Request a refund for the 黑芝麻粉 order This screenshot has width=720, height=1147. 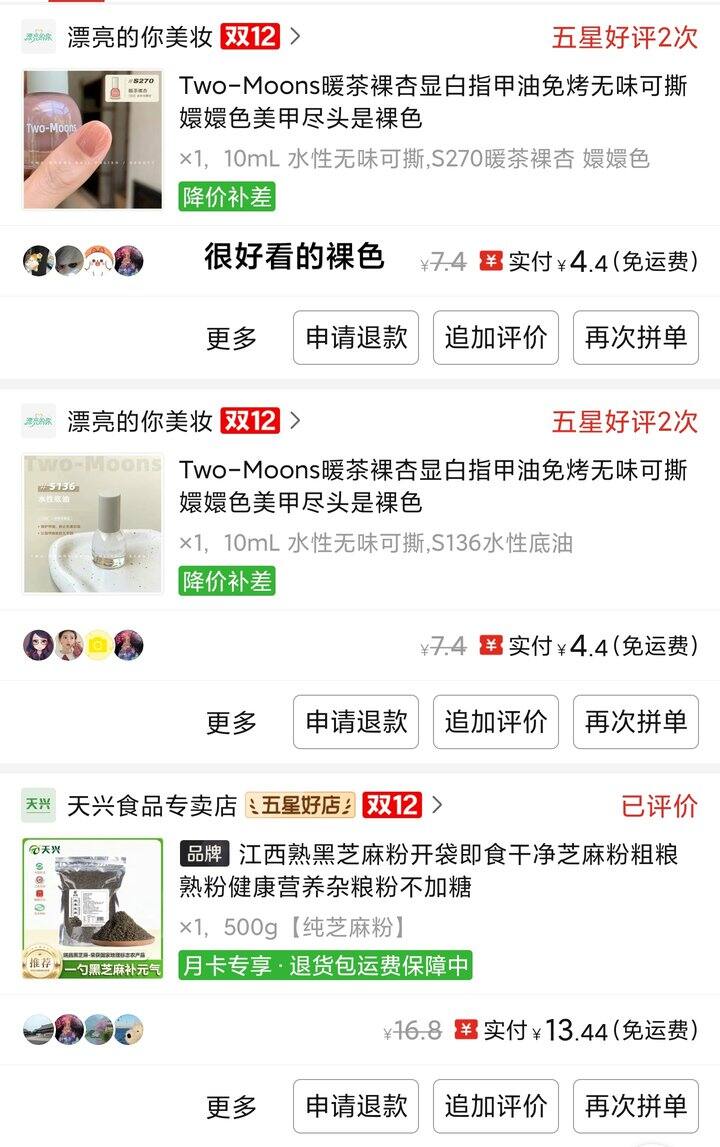pos(356,1107)
